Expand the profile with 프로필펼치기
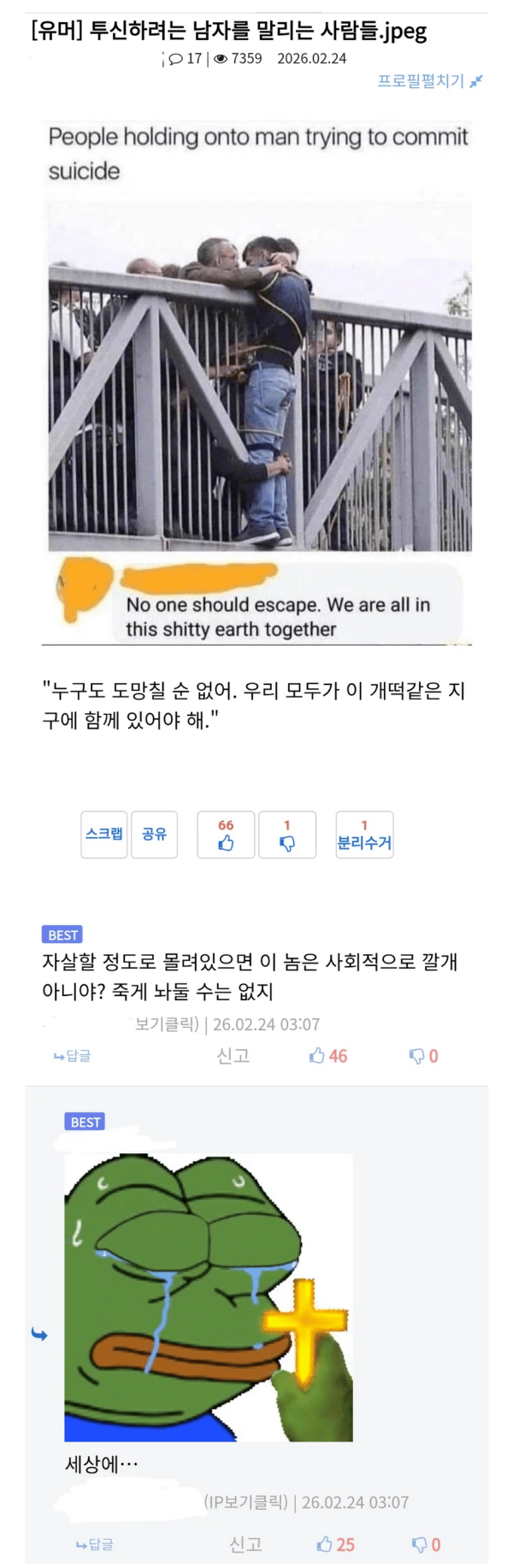 [429, 81]
